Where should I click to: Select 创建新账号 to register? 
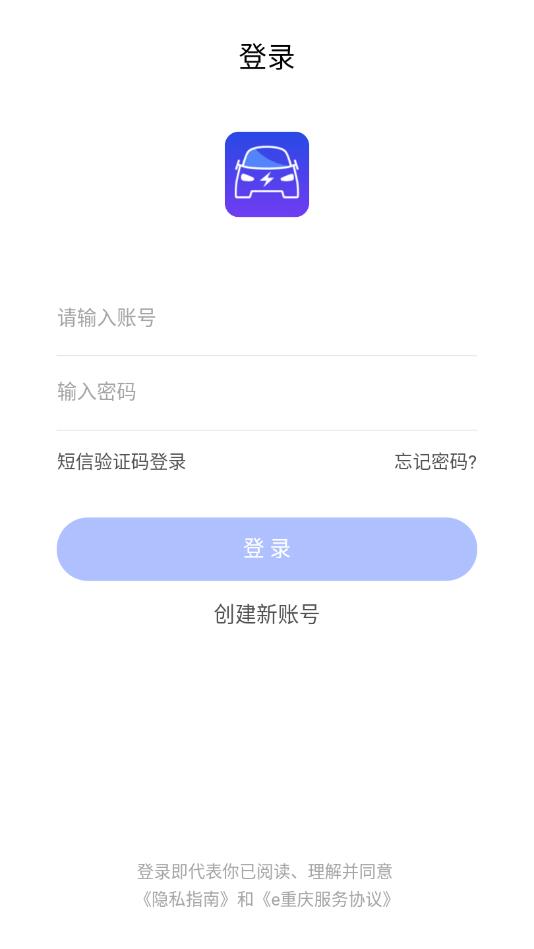(266, 614)
